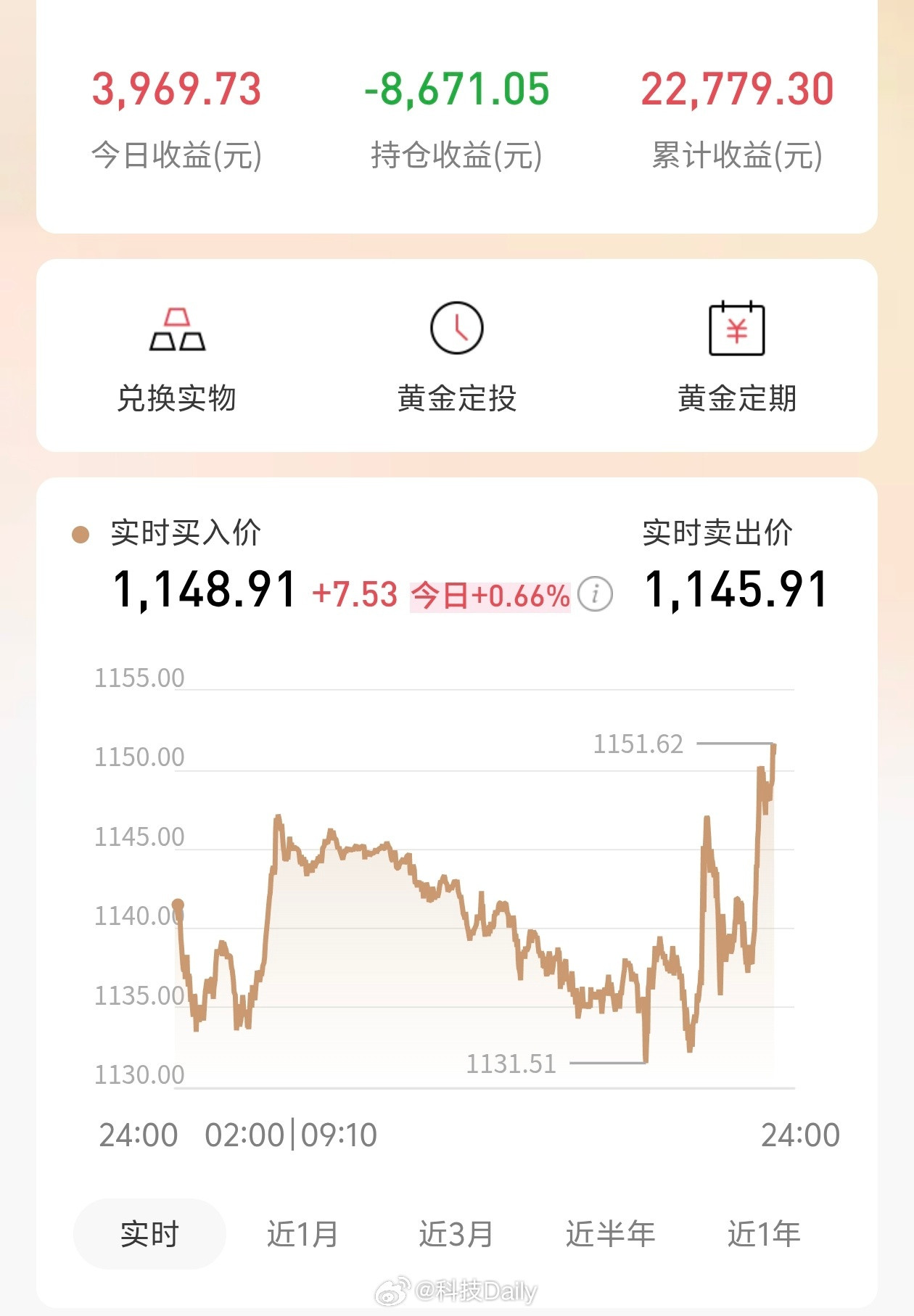Click the 1131.51 low marker
914x1316 pixels.
click(x=513, y=1065)
